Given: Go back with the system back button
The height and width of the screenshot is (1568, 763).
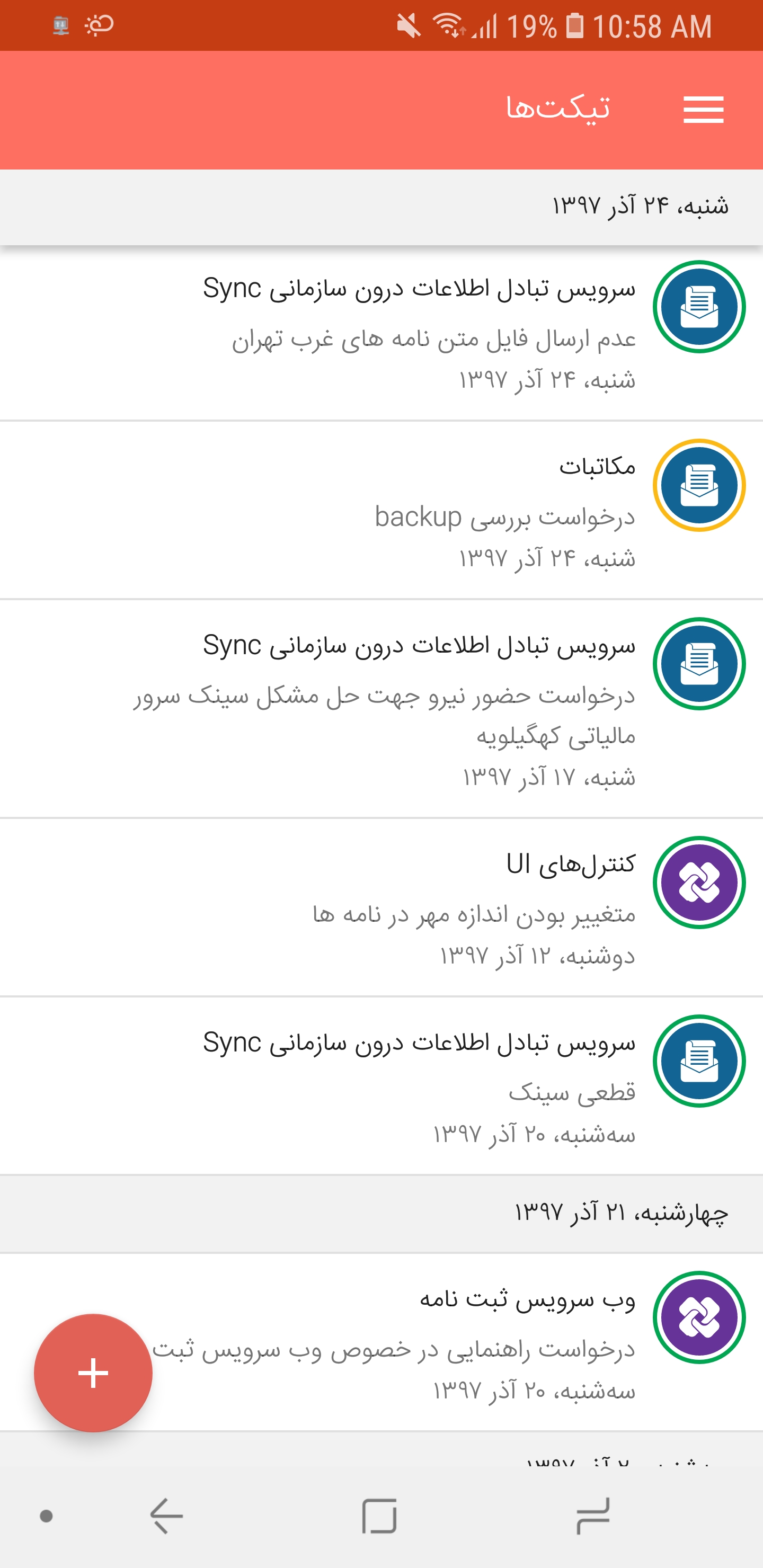Looking at the screenshot, I should [166, 1515].
